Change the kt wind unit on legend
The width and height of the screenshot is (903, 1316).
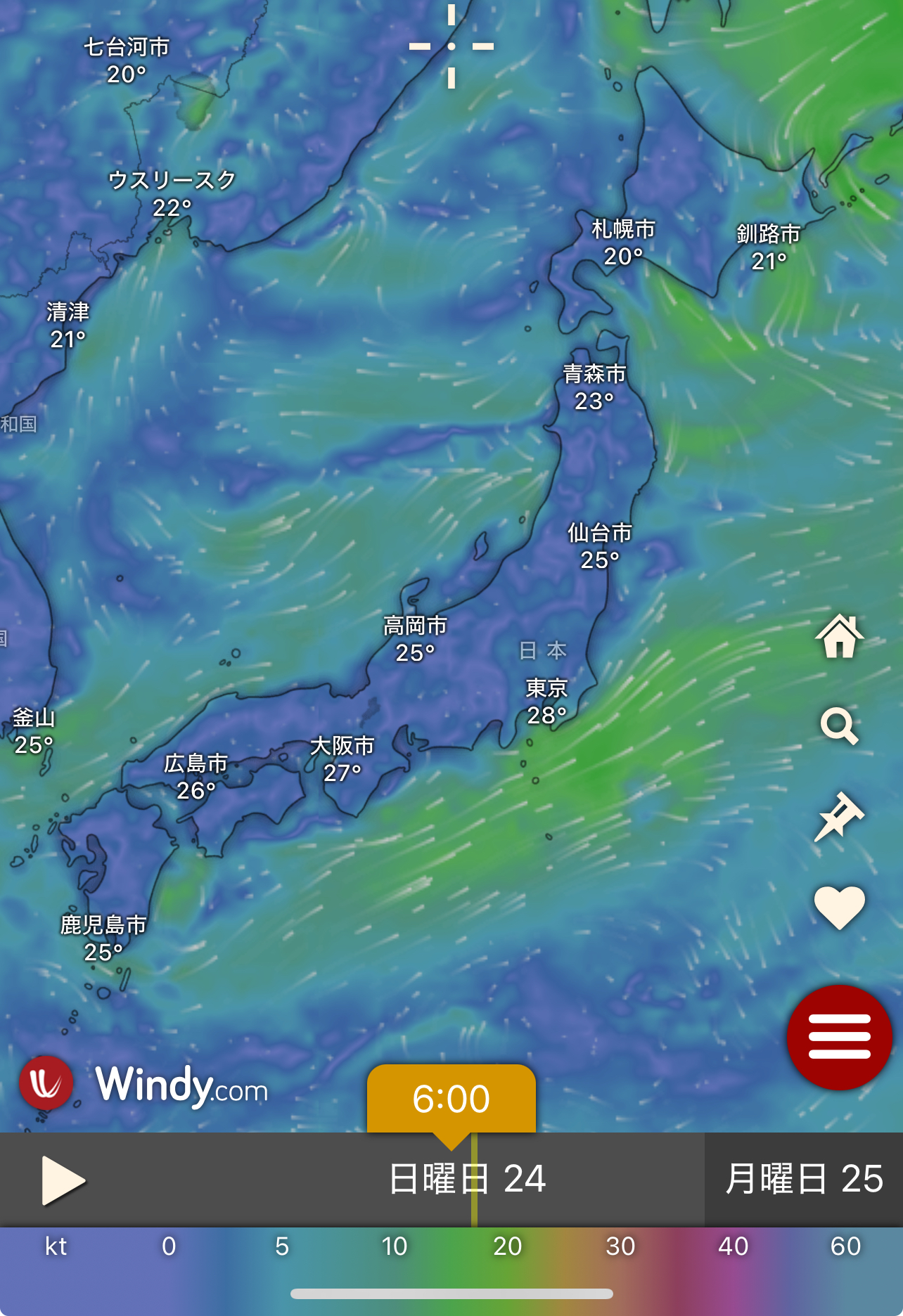[x=56, y=1246]
